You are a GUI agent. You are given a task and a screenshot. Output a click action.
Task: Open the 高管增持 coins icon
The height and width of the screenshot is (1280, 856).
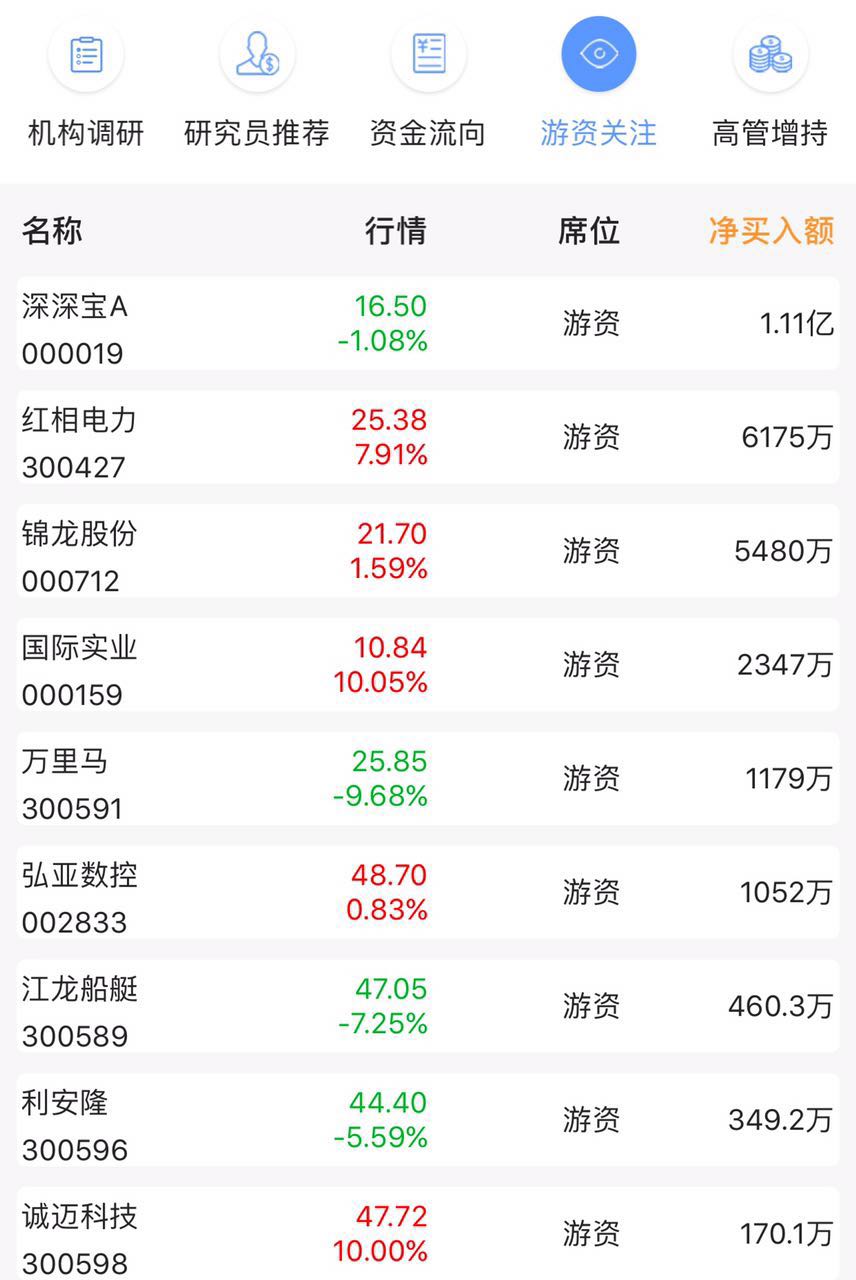769,55
